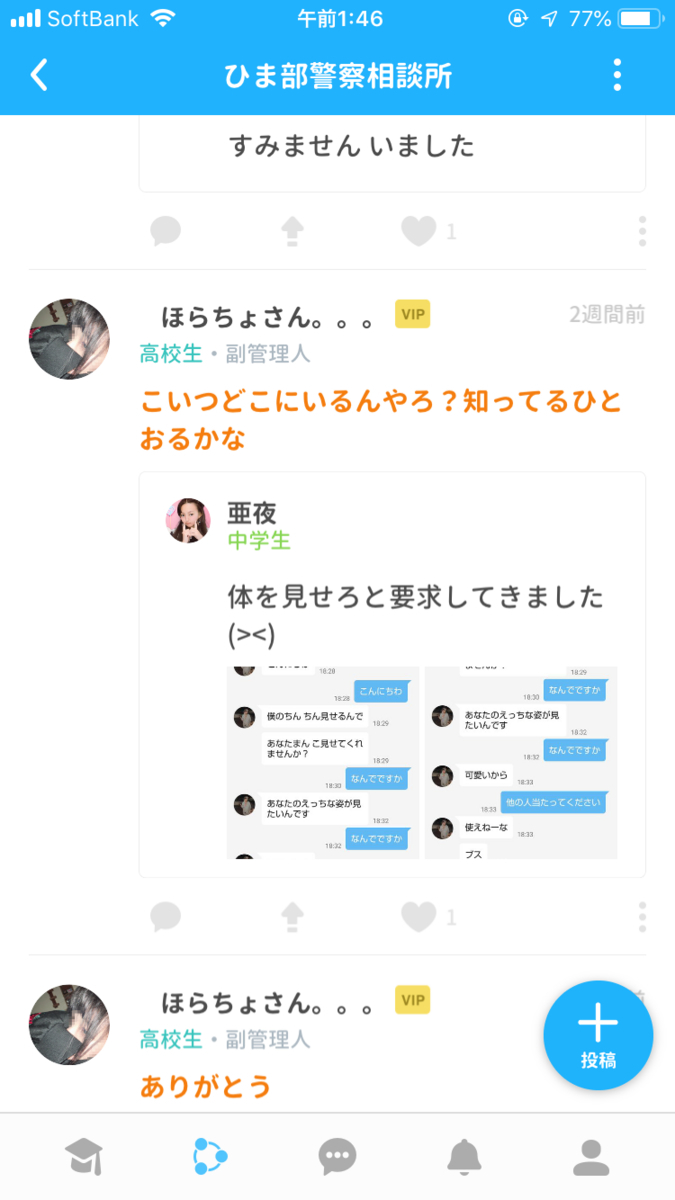
Task: Comment on the こいつどこにいるんやろ post
Action: click(x=165, y=916)
